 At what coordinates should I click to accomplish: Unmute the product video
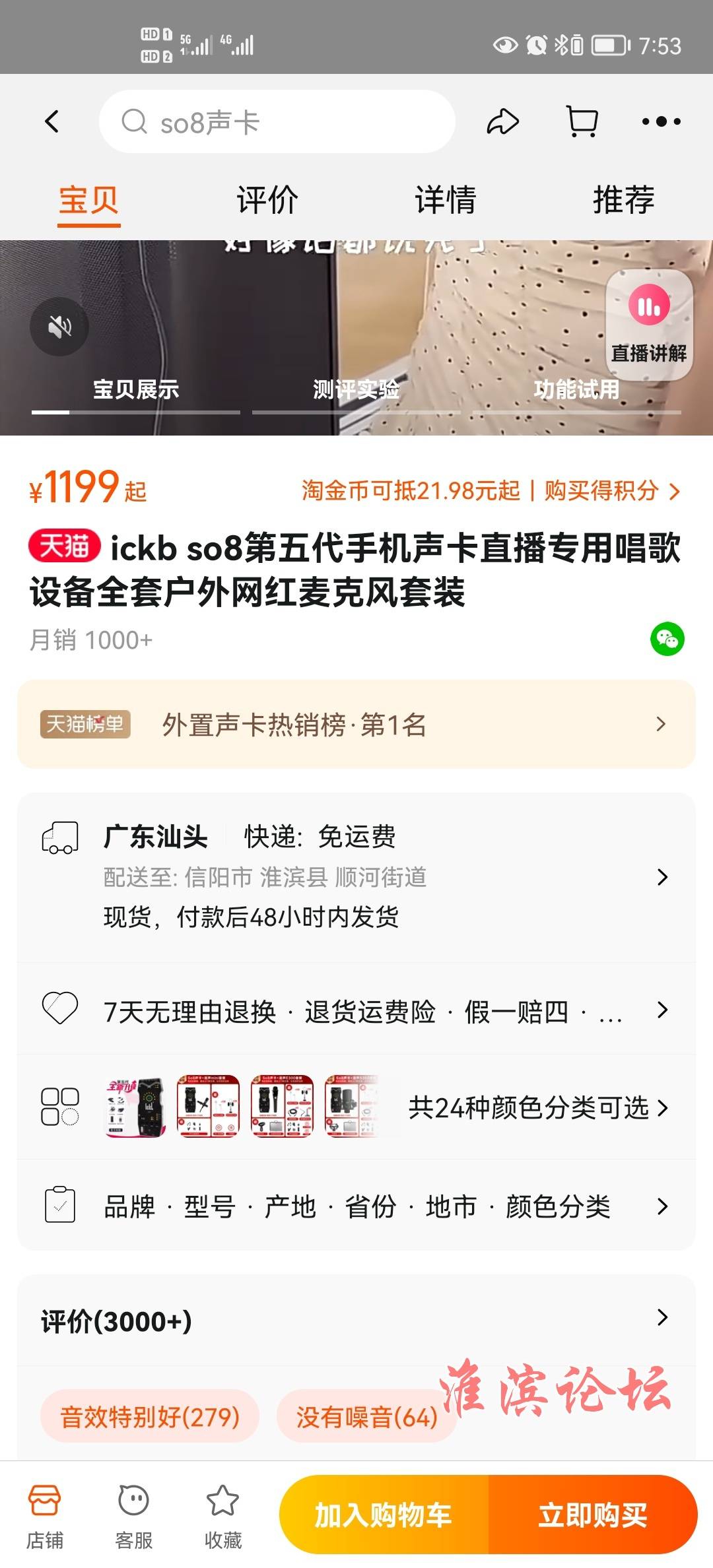click(x=59, y=327)
